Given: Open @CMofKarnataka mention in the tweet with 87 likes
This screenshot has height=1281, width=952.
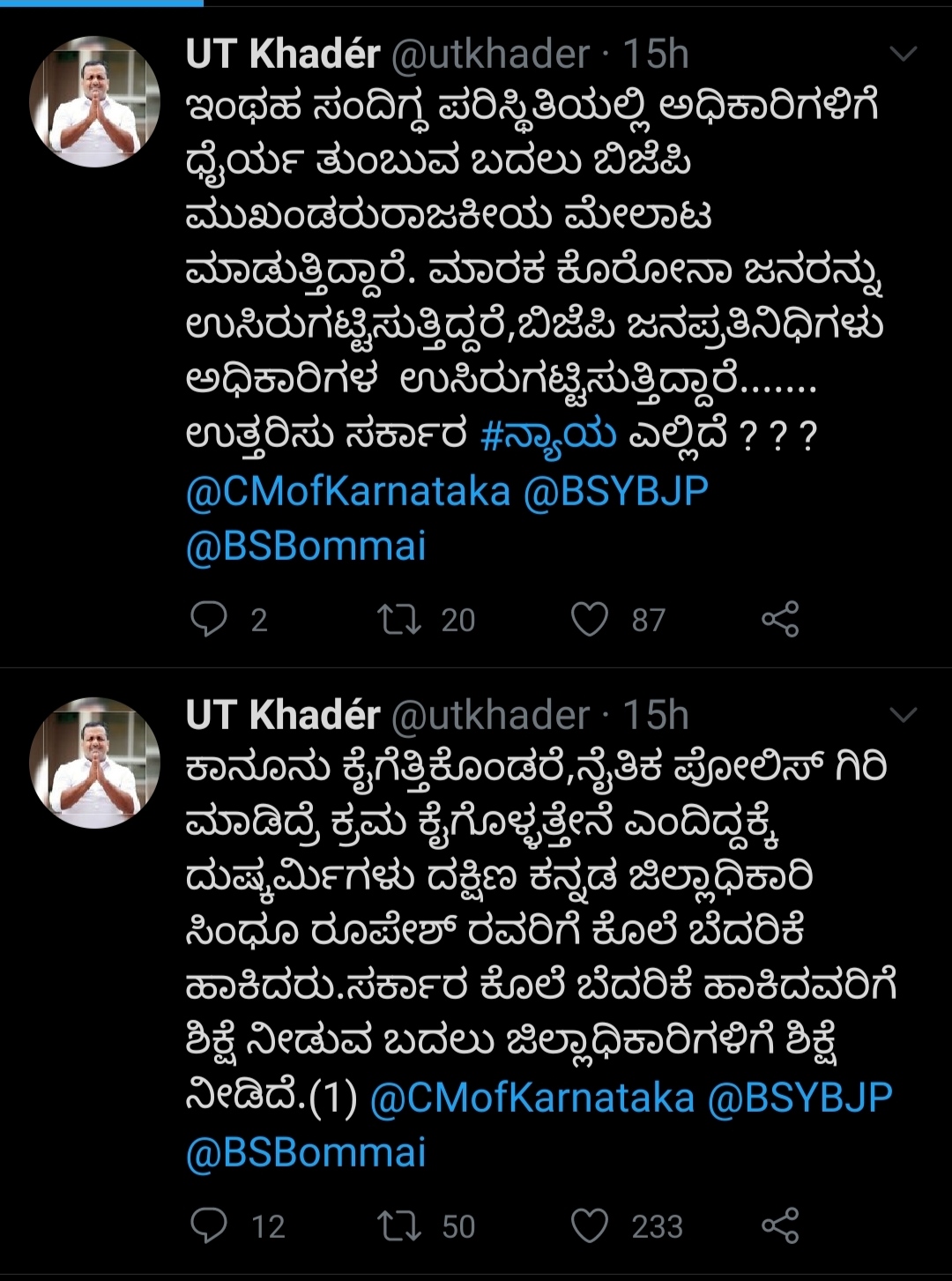Looking at the screenshot, I should [x=348, y=491].
